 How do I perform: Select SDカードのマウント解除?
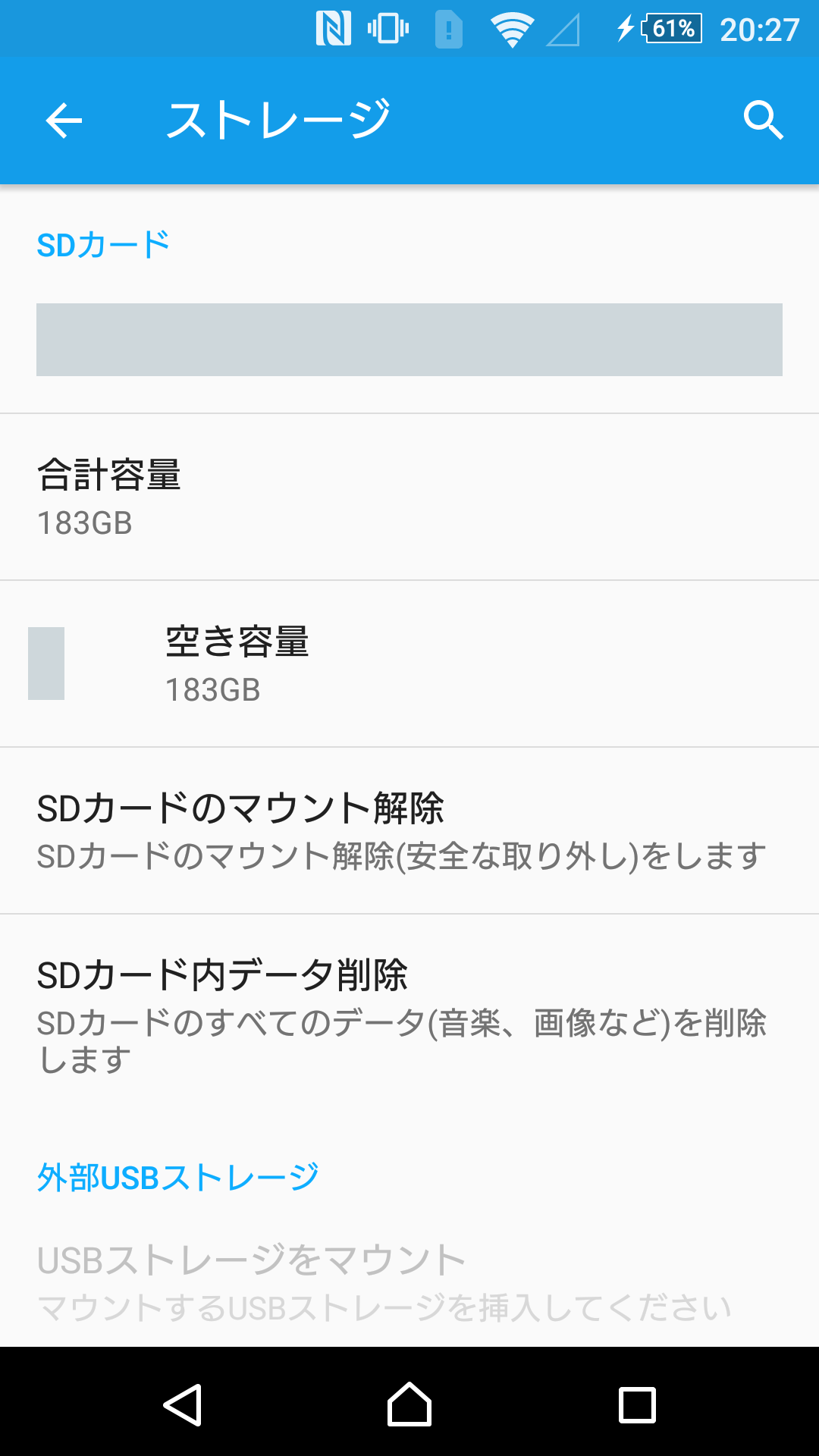(409, 831)
